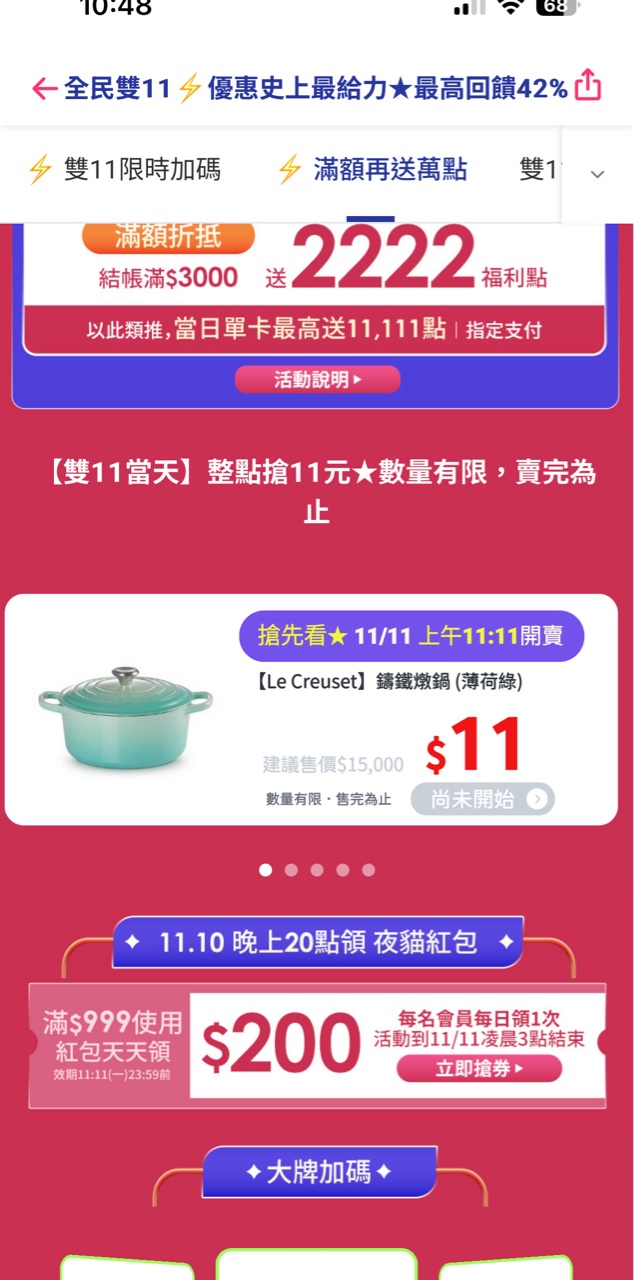The height and width of the screenshot is (1280, 634).
Task: Claim coupon with 立即搶券
Action: pos(479,1069)
